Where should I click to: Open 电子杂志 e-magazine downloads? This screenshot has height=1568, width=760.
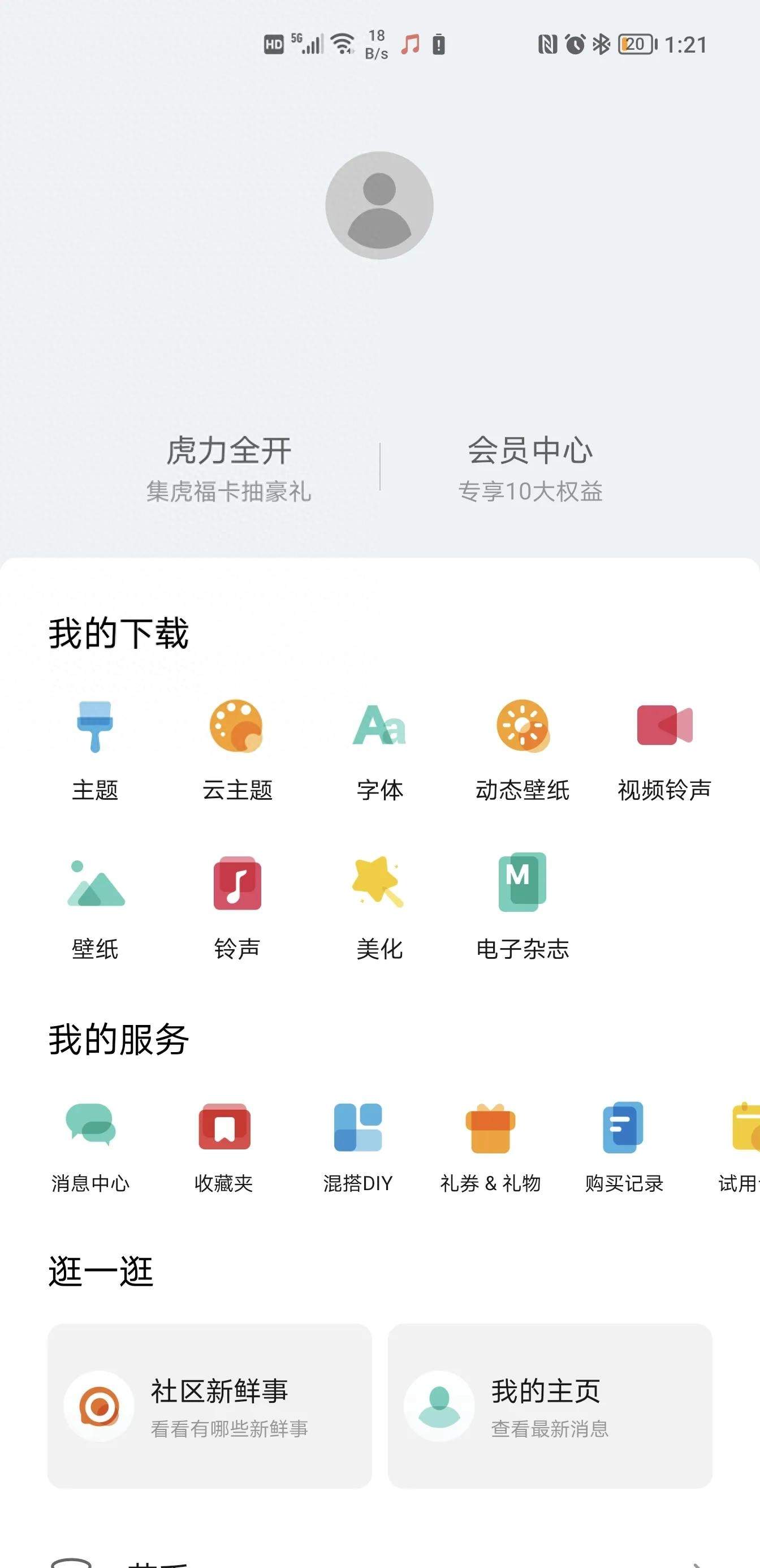(x=522, y=907)
